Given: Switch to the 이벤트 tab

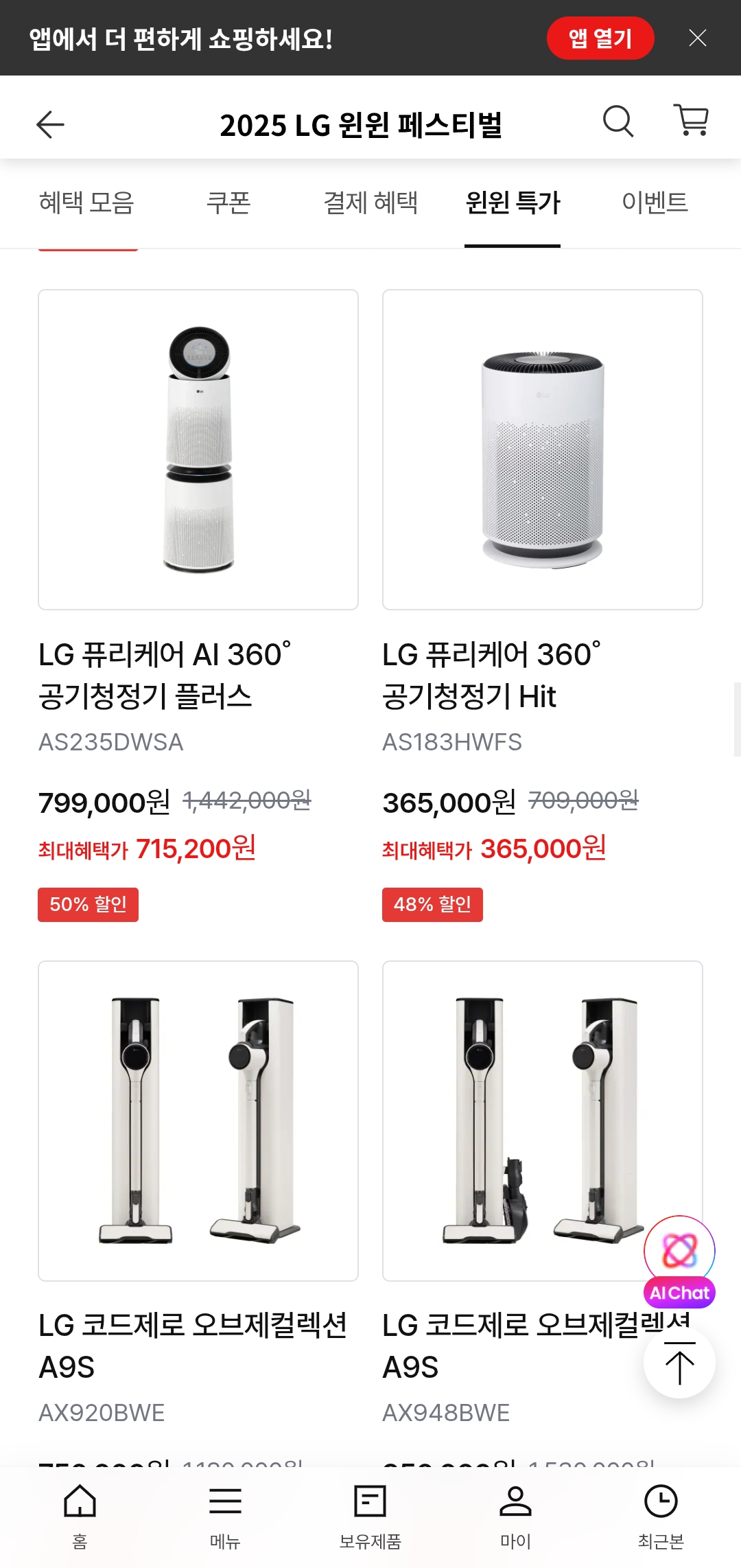Looking at the screenshot, I should click(655, 203).
